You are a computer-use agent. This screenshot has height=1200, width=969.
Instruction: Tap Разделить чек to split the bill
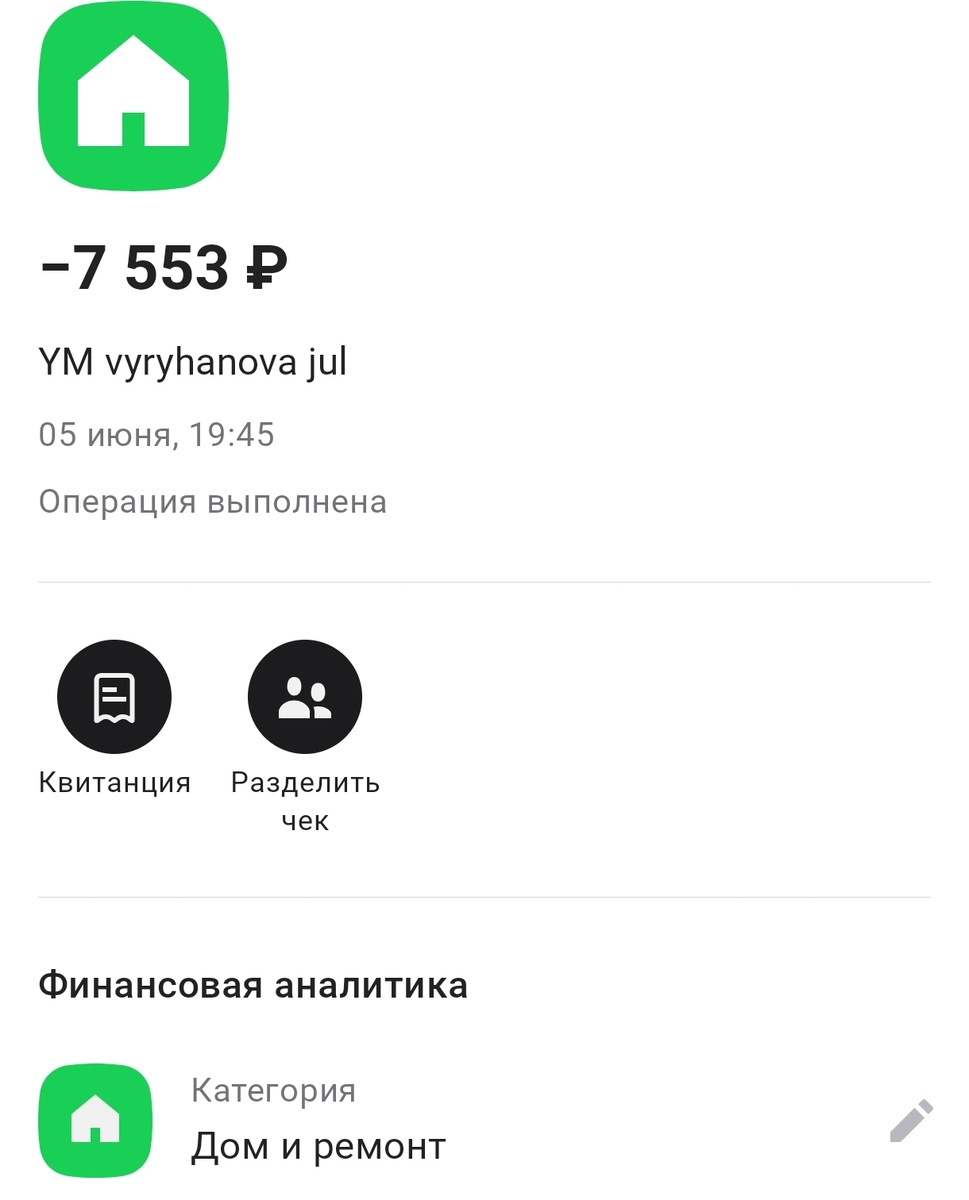click(x=304, y=697)
